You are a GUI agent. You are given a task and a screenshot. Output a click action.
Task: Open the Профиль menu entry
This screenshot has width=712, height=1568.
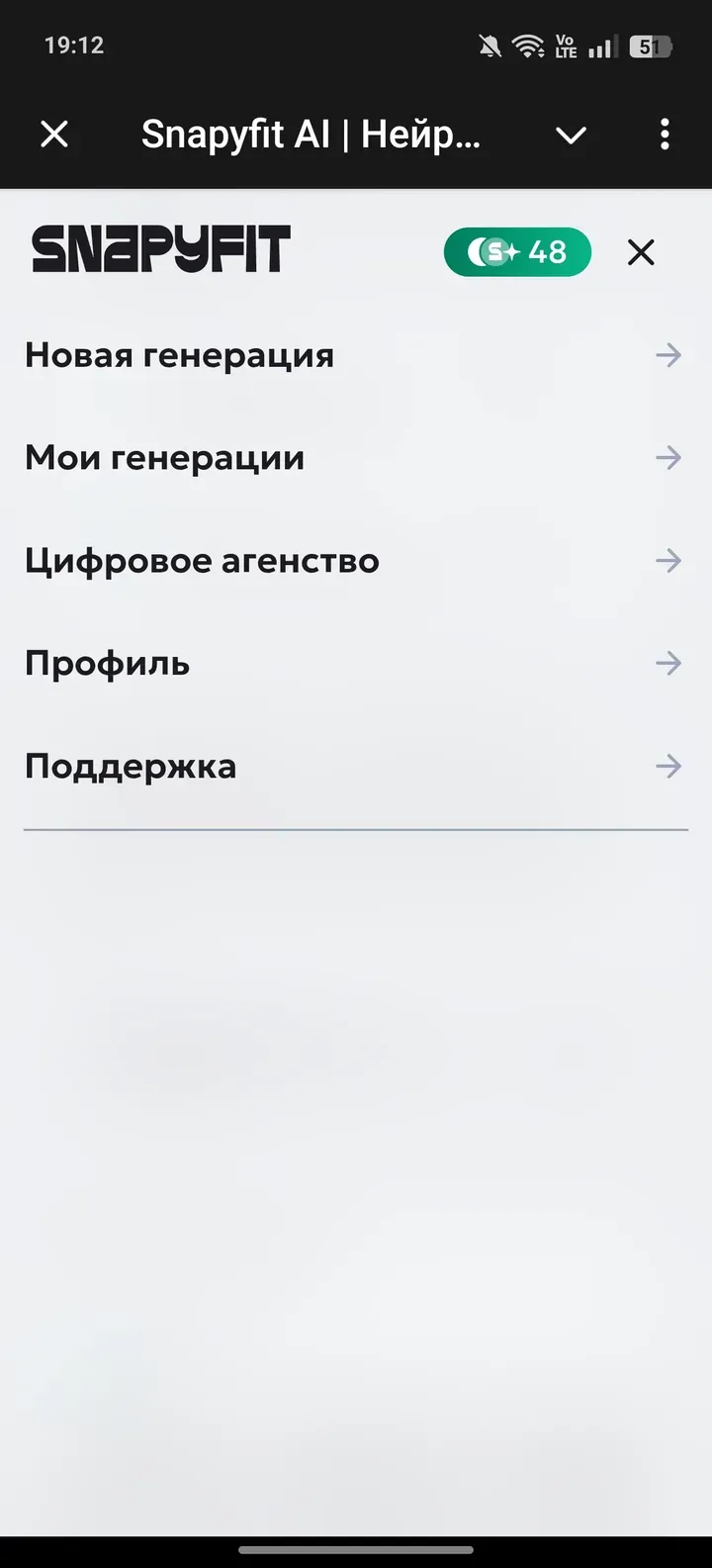(x=108, y=663)
